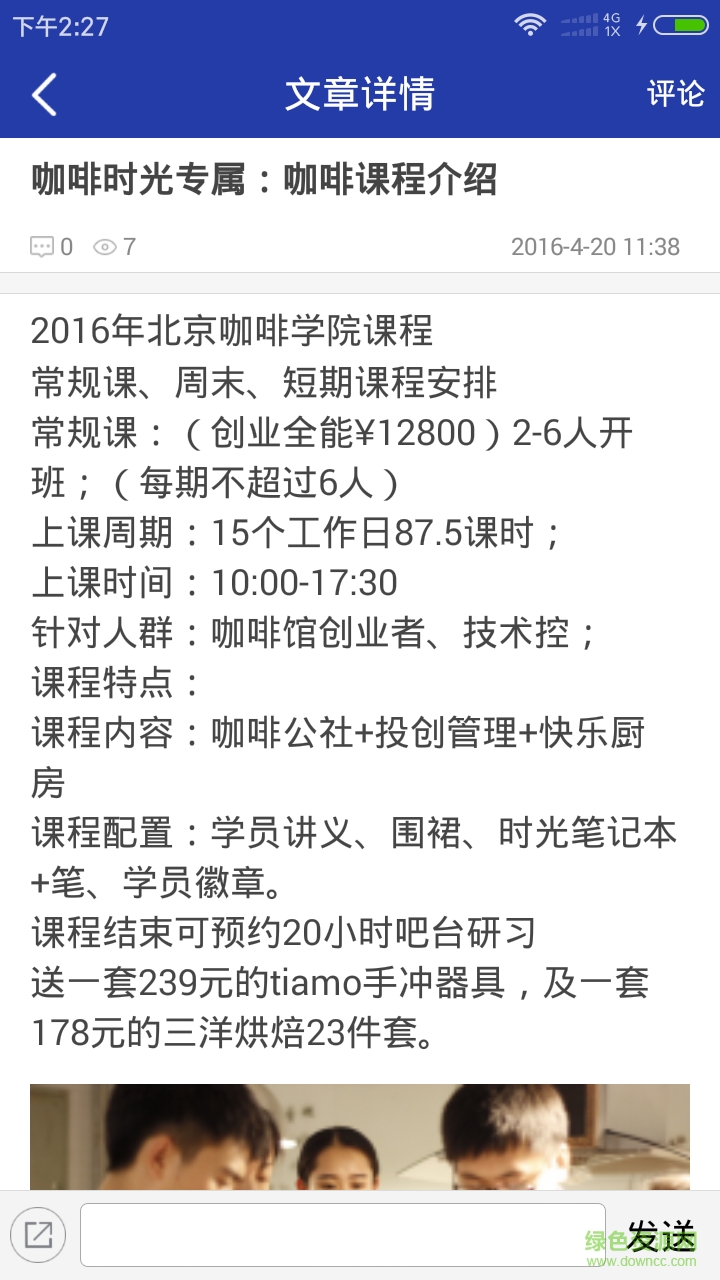Select the 文章详情 title bar

click(360, 93)
